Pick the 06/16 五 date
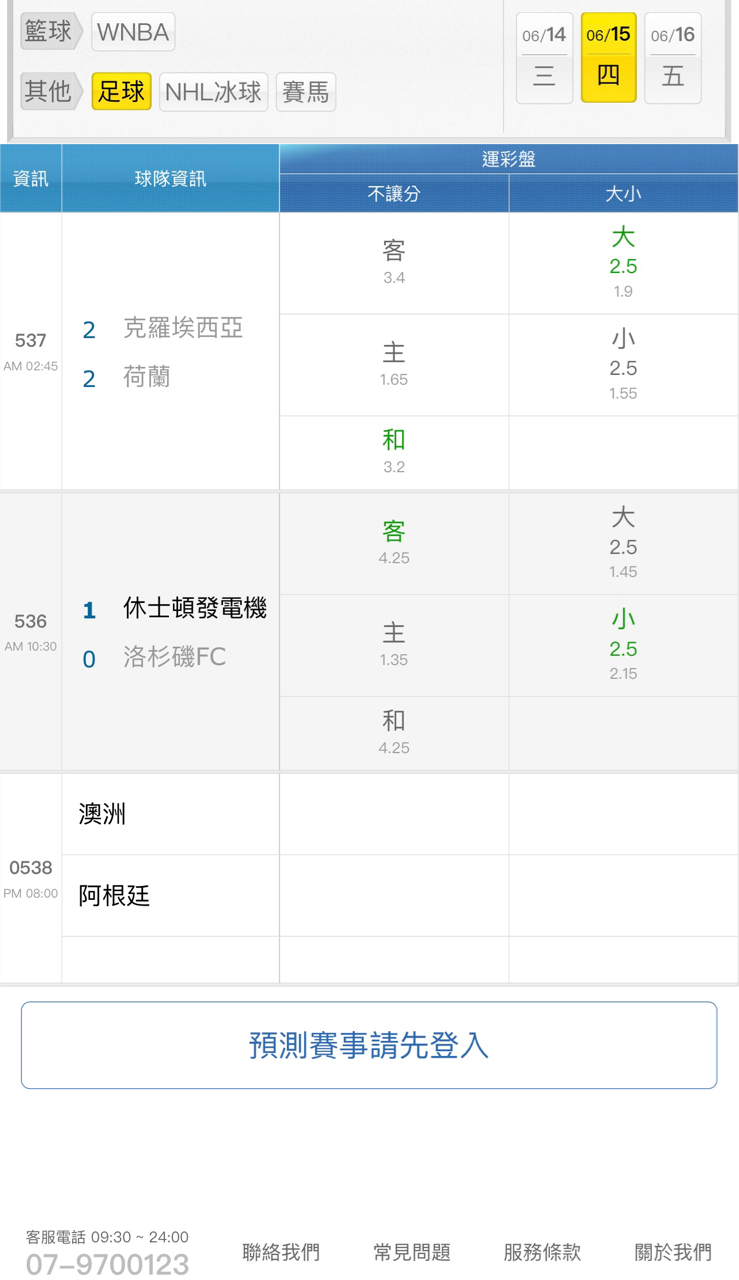Image resolution: width=739 pixels, height=1280 pixels. [x=673, y=58]
